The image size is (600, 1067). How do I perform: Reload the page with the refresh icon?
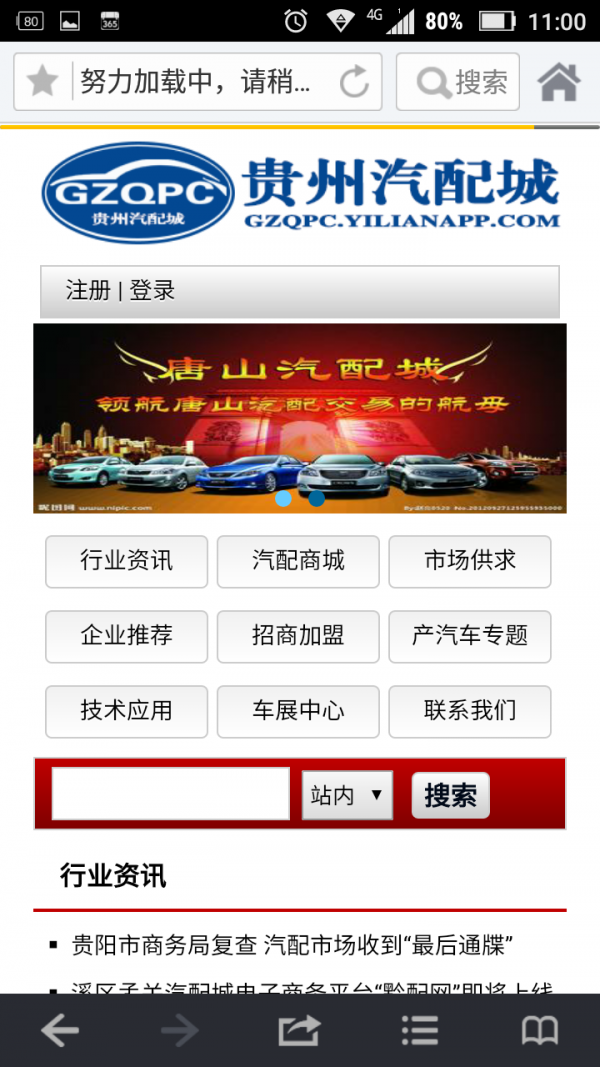coord(354,82)
